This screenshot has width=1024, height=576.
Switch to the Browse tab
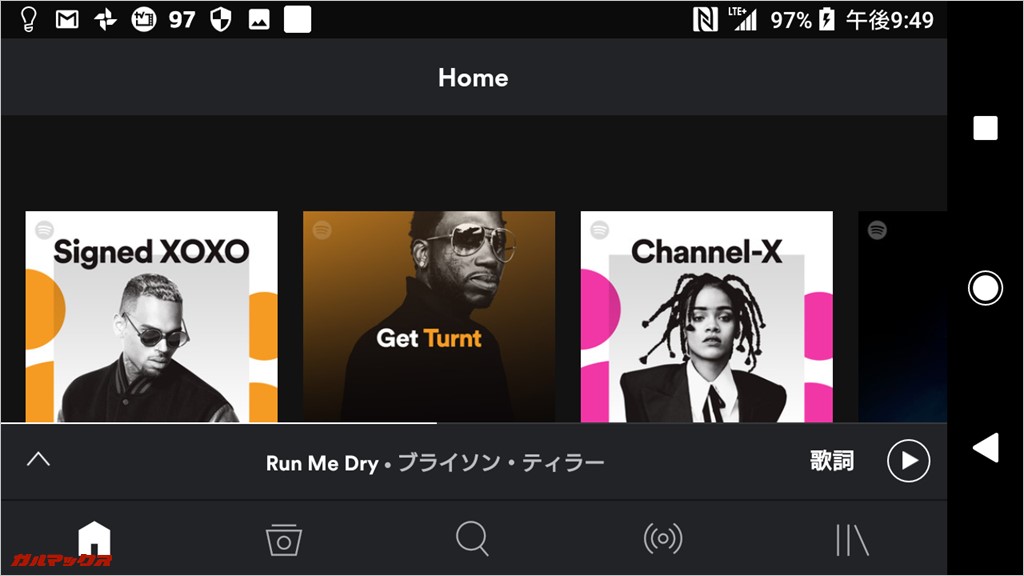tap(284, 539)
